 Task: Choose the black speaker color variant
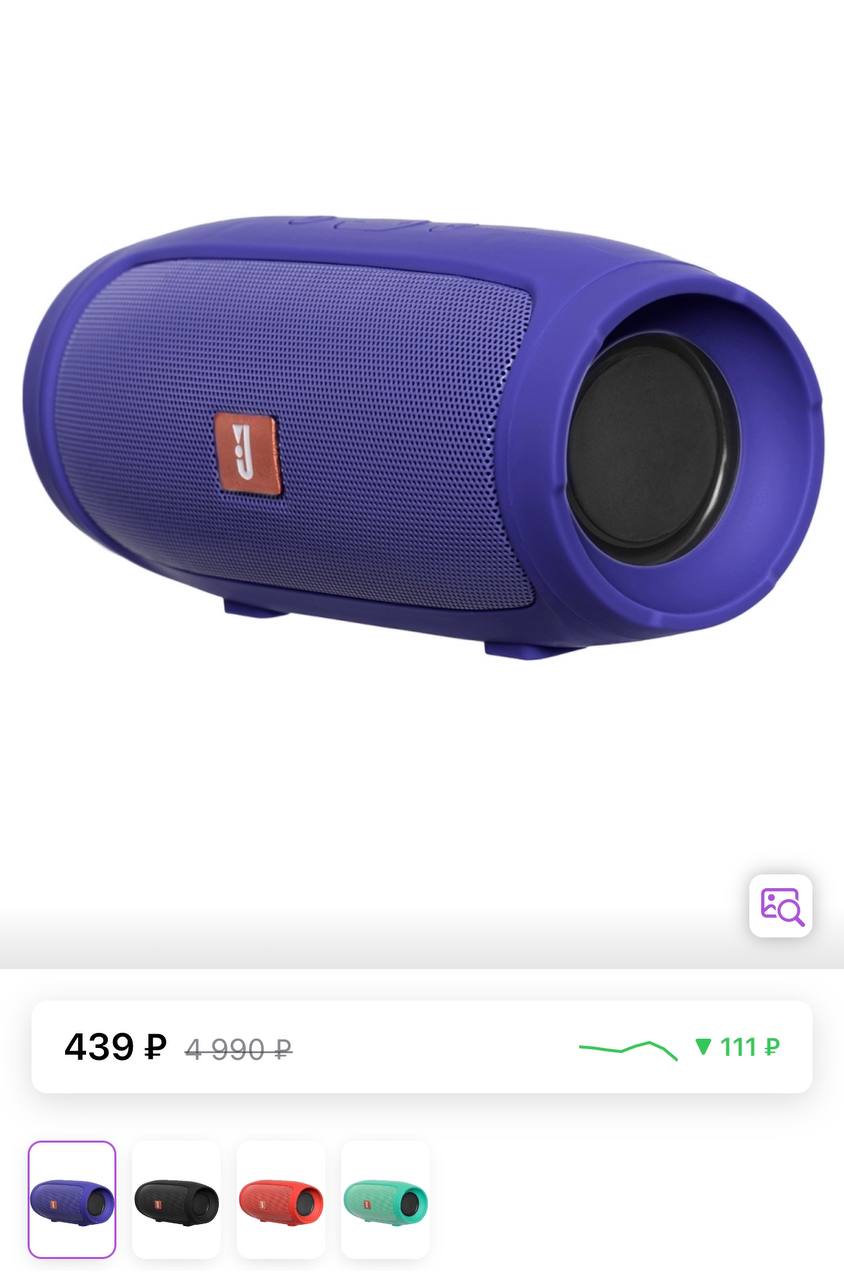(176, 1198)
